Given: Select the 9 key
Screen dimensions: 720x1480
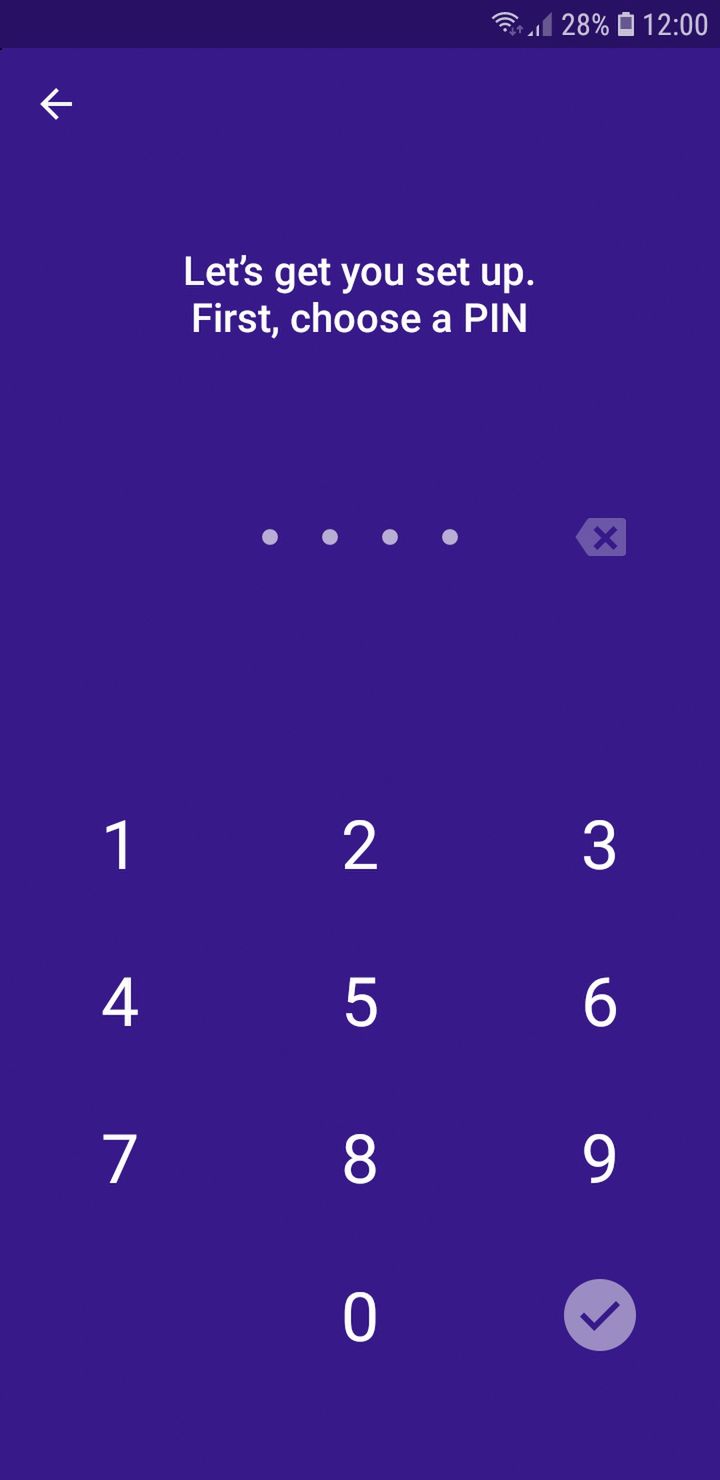Looking at the screenshot, I should (600, 1159).
